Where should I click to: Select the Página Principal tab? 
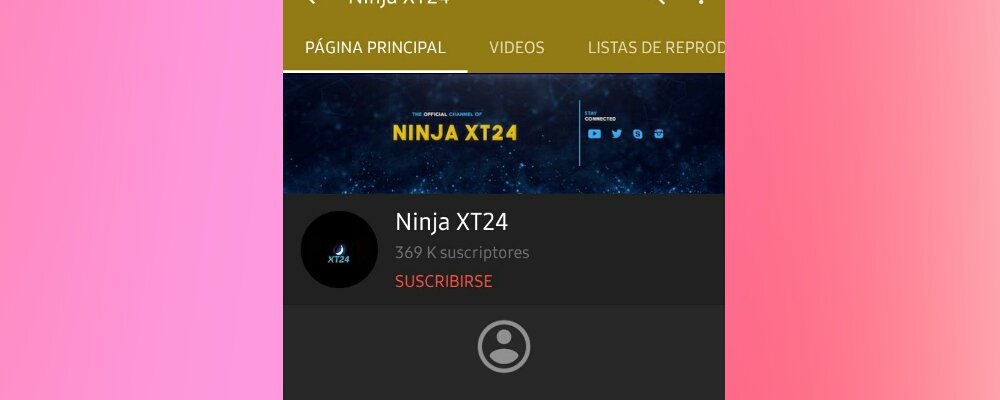375,47
